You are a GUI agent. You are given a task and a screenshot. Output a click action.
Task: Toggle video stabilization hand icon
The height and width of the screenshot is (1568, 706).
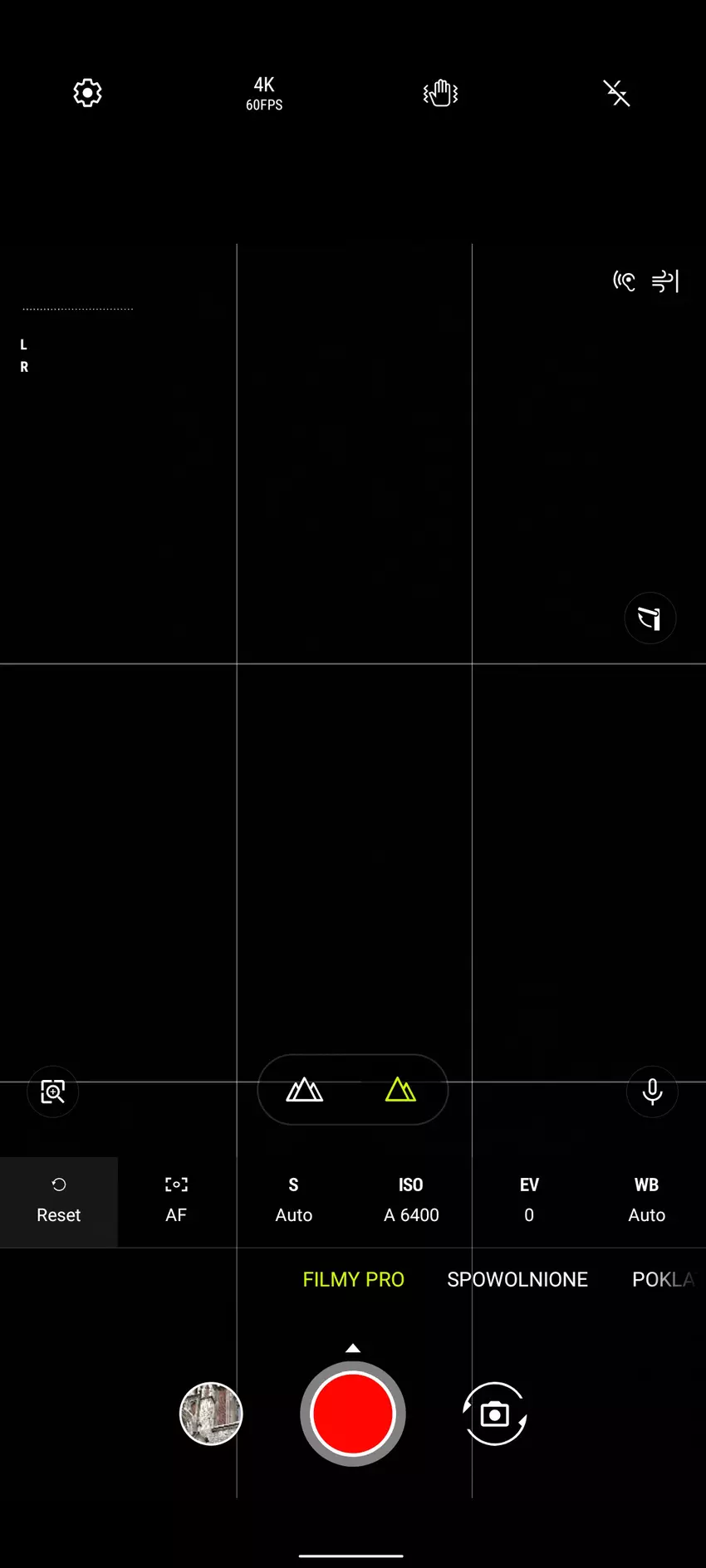(440, 93)
